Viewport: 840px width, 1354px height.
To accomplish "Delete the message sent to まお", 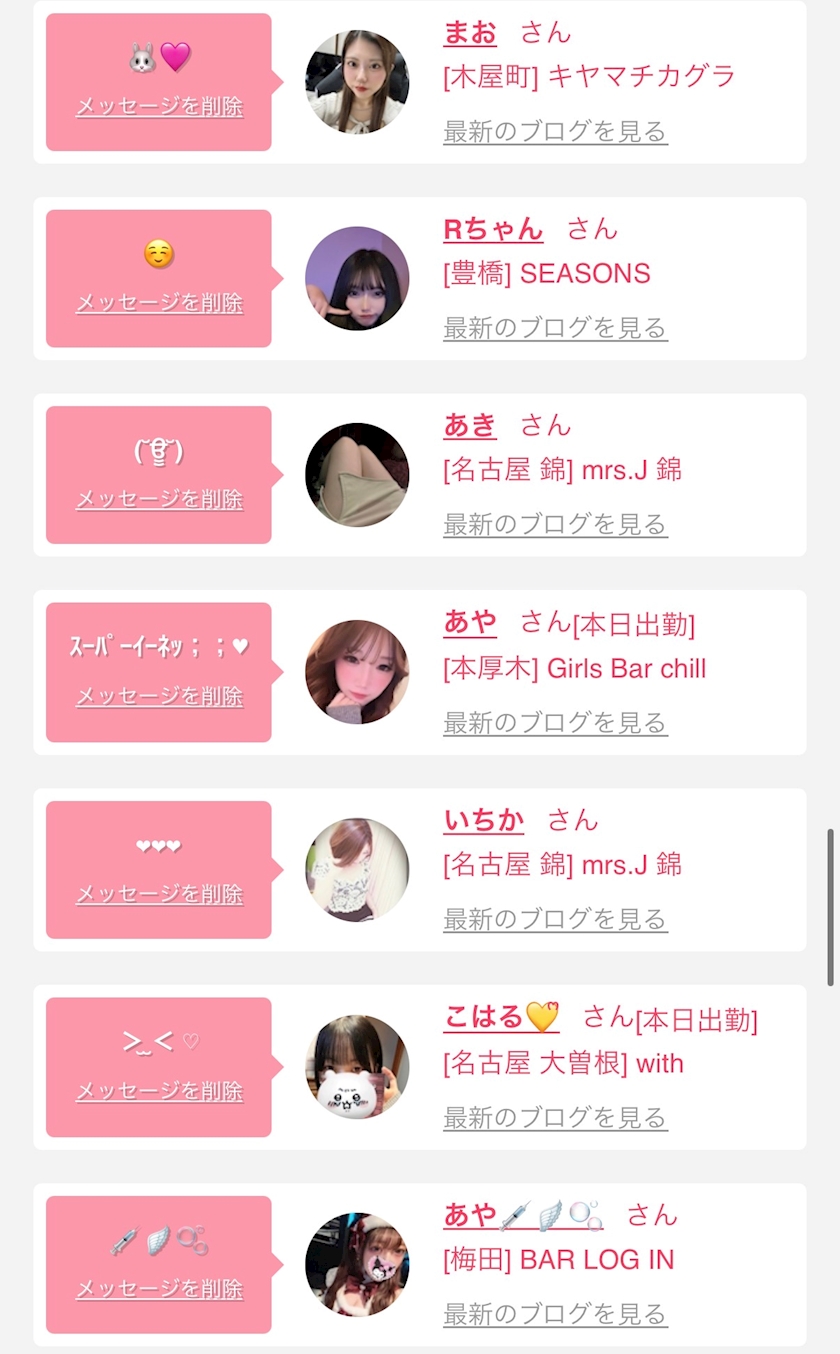I will click(159, 107).
